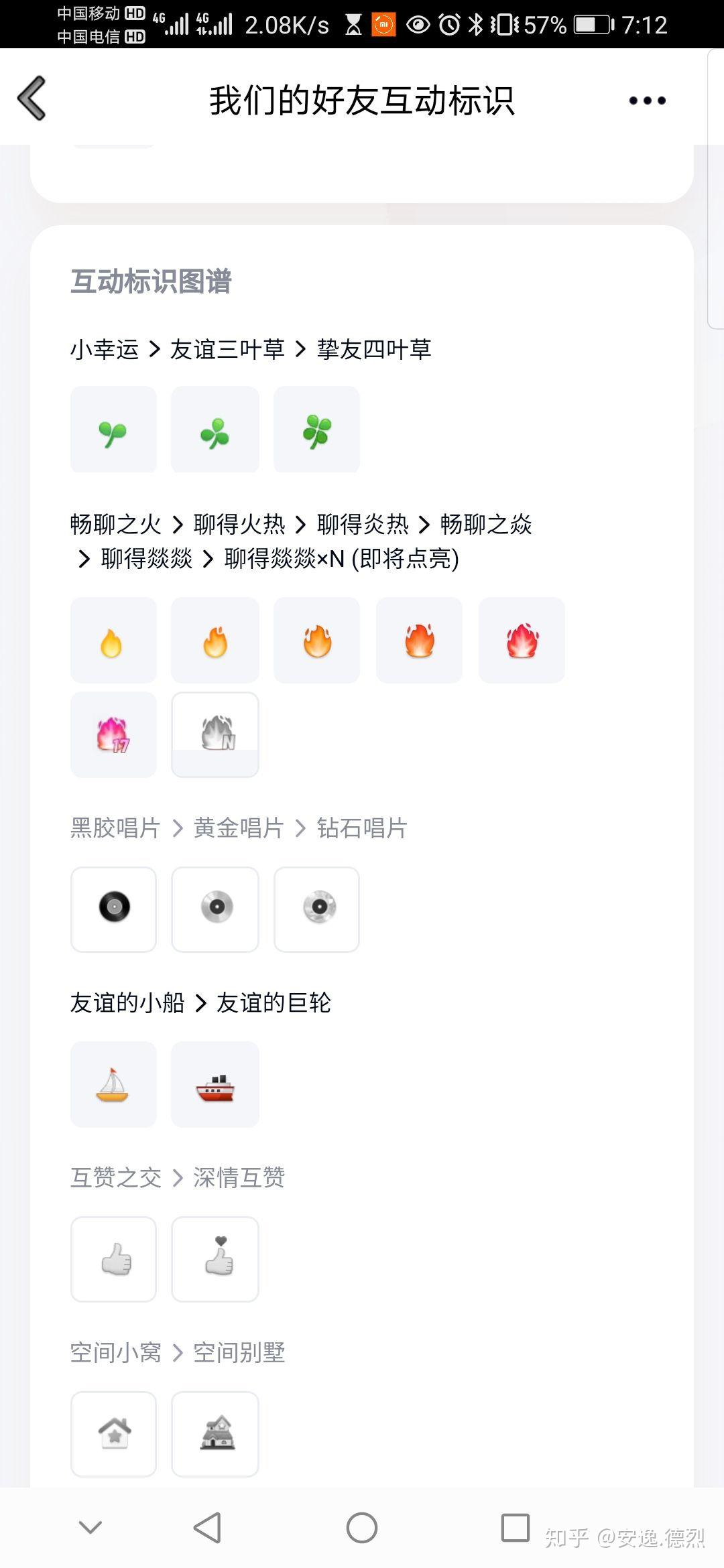Viewport: 724px width, 1568px height.
Task: Expand the chevron between 小幸运 and 友谊三叶草
Action: click(156, 349)
